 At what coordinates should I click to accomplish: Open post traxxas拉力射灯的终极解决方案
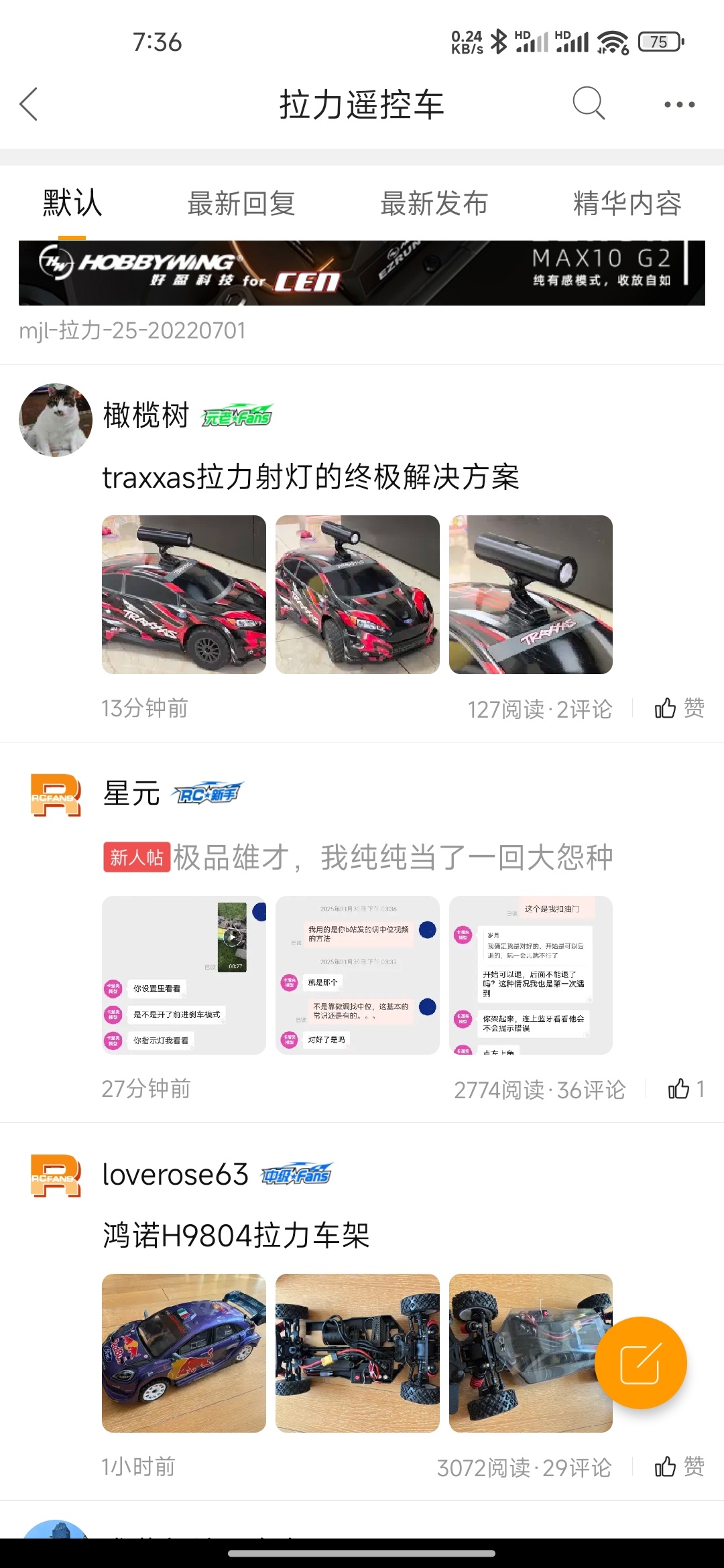click(x=310, y=477)
